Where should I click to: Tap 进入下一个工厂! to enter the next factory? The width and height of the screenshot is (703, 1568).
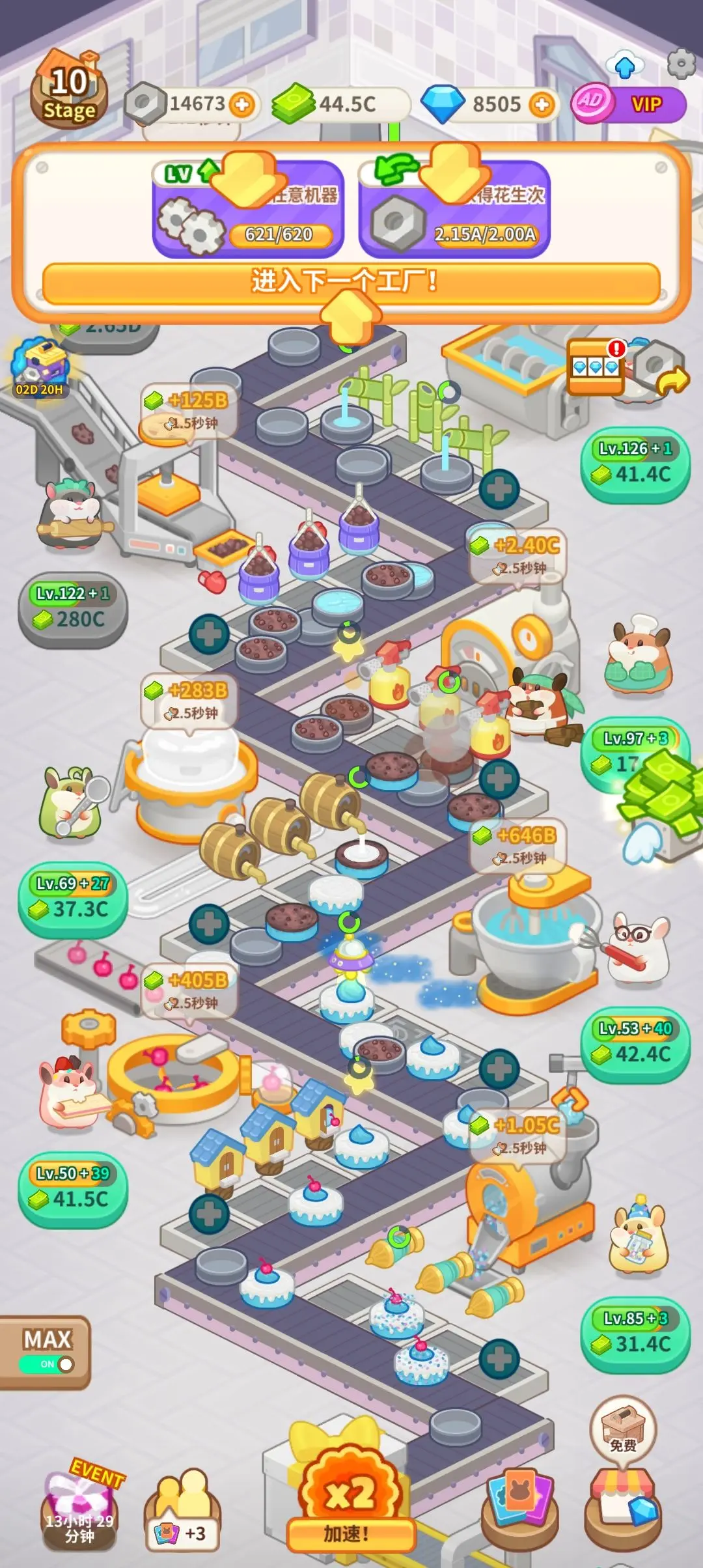(351, 283)
